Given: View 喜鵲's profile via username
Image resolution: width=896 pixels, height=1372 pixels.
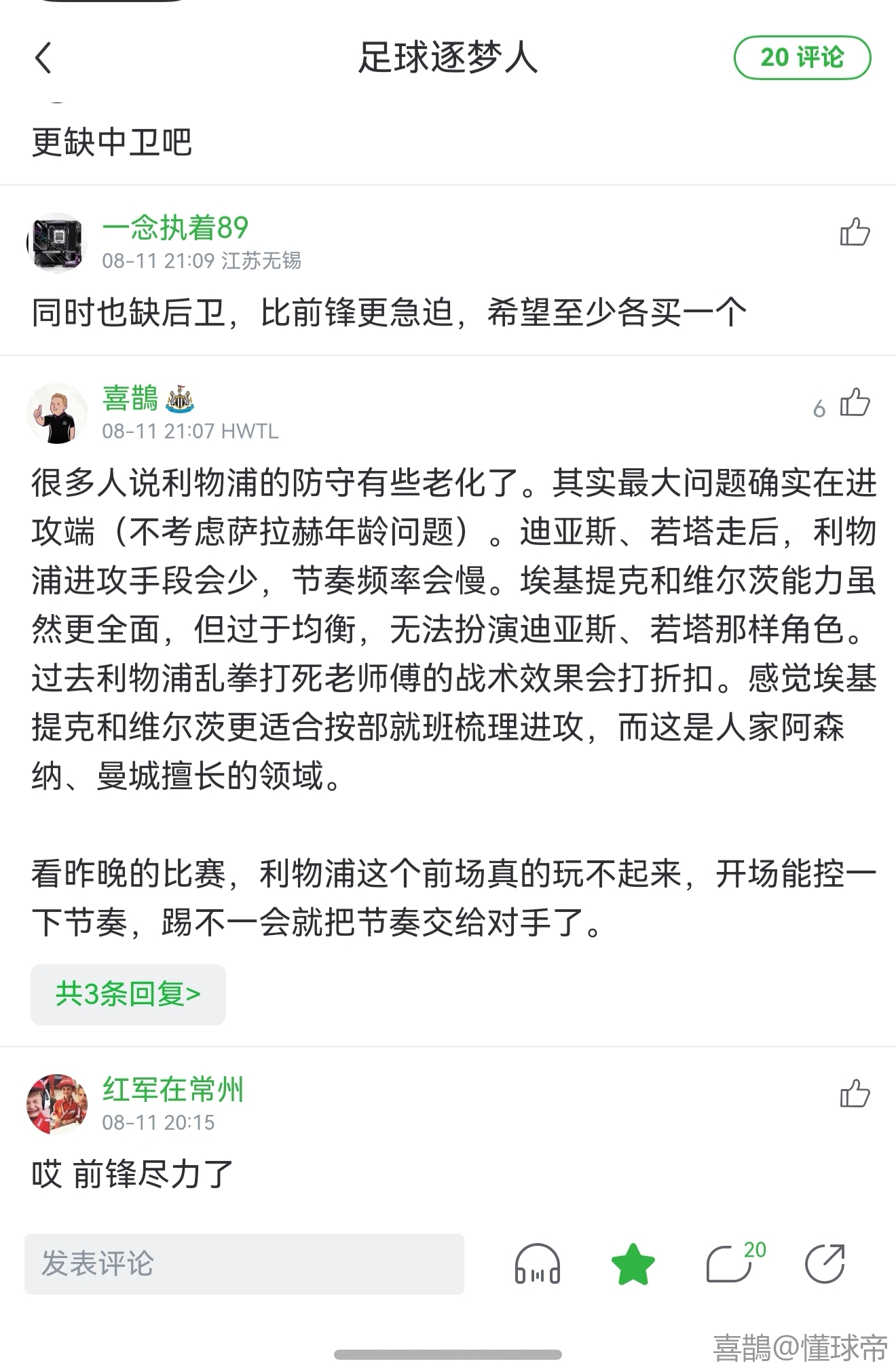Looking at the screenshot, I should pyautogui.click(x=130, y=398).
